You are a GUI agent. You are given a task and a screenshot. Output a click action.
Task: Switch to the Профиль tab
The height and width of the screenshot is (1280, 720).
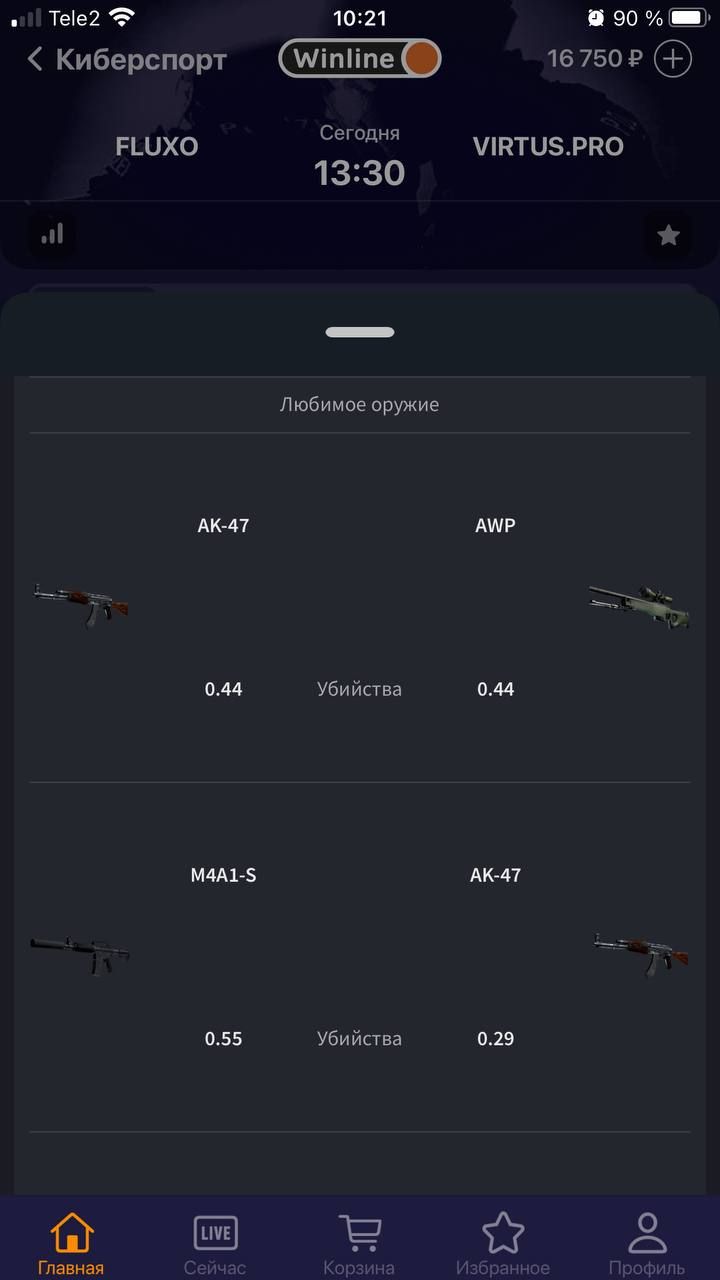646,1245
